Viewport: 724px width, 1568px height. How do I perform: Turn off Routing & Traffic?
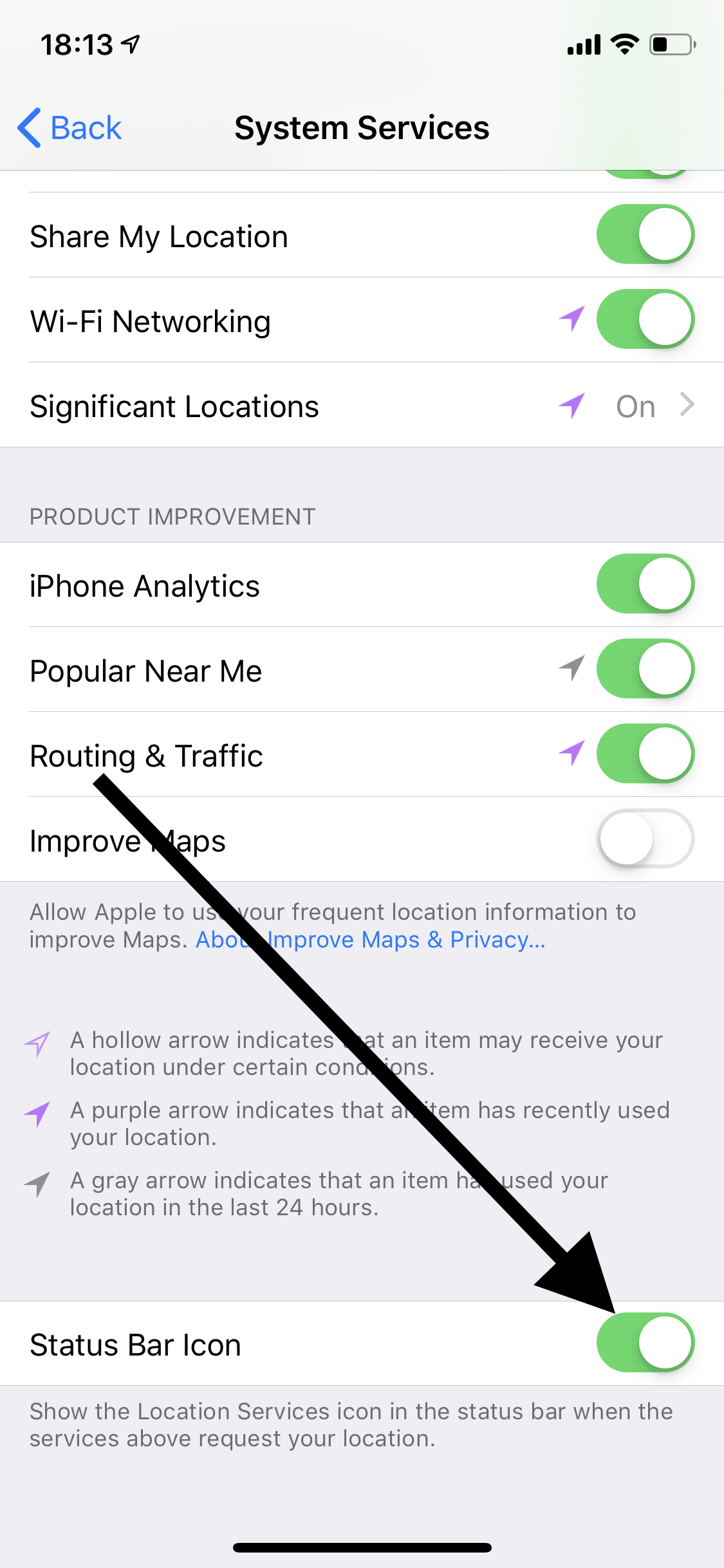pyautogui.click(x=645, y=754)
